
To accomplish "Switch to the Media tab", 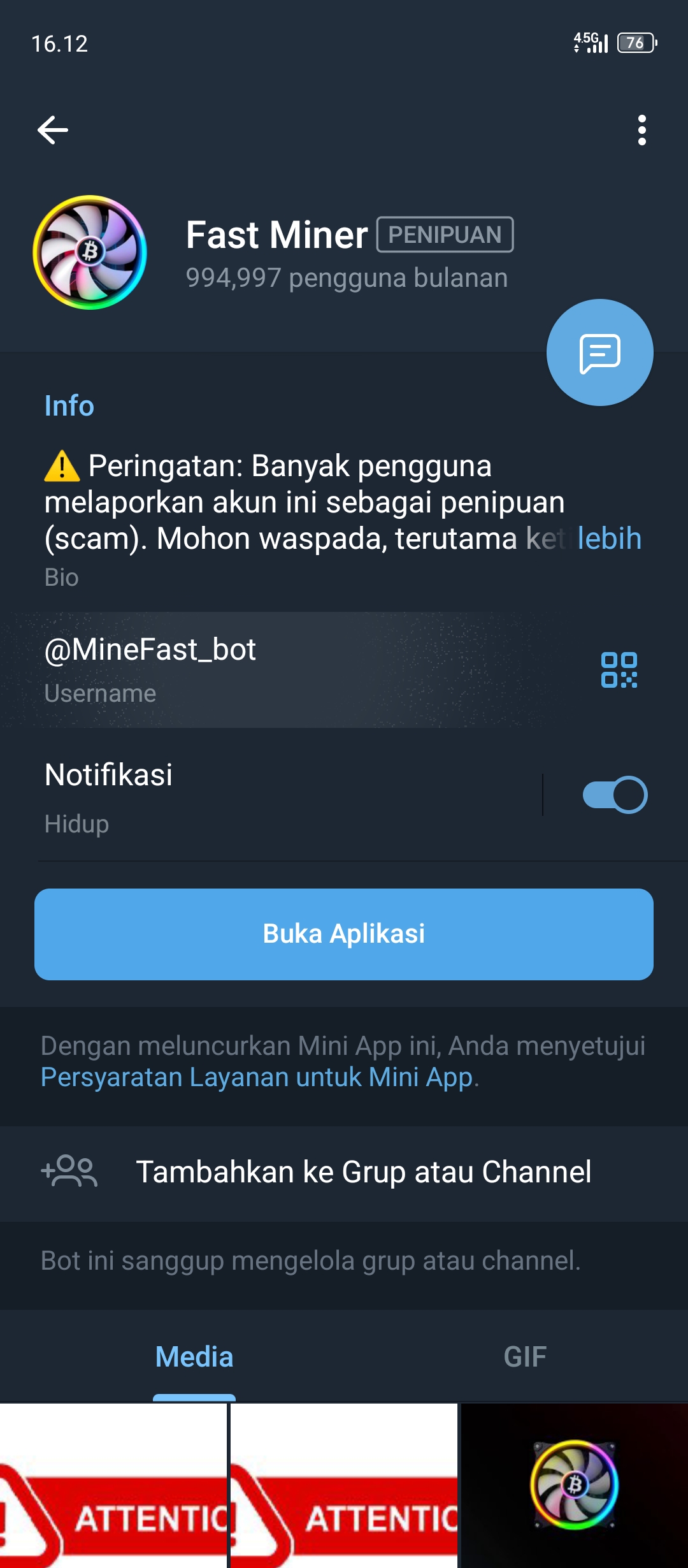I will (194, 1356).
